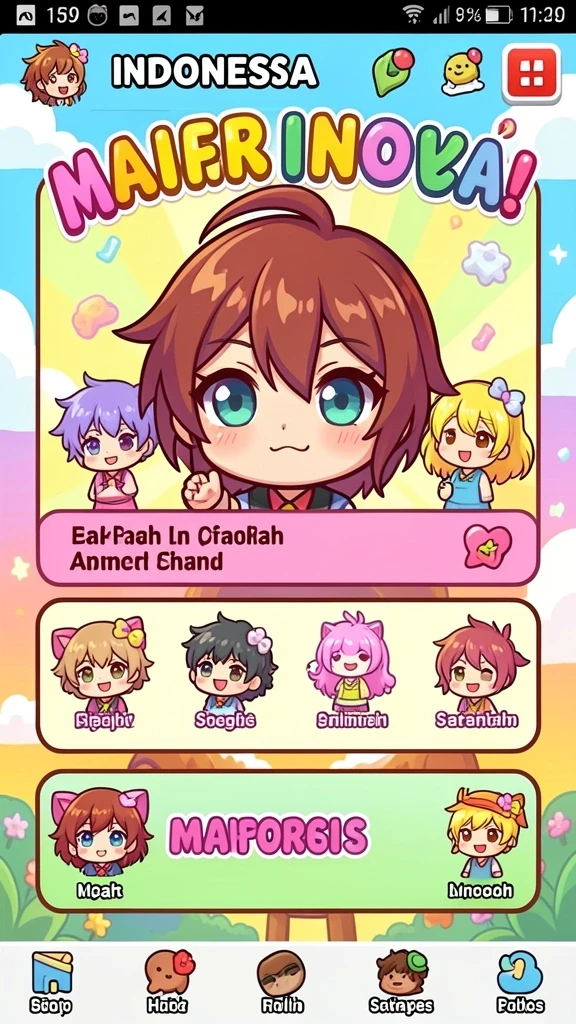The width and height of the screenshot is (576, 1024).
Task: Tap the green leaf icon at top
Action: click(x=392, y=71)
